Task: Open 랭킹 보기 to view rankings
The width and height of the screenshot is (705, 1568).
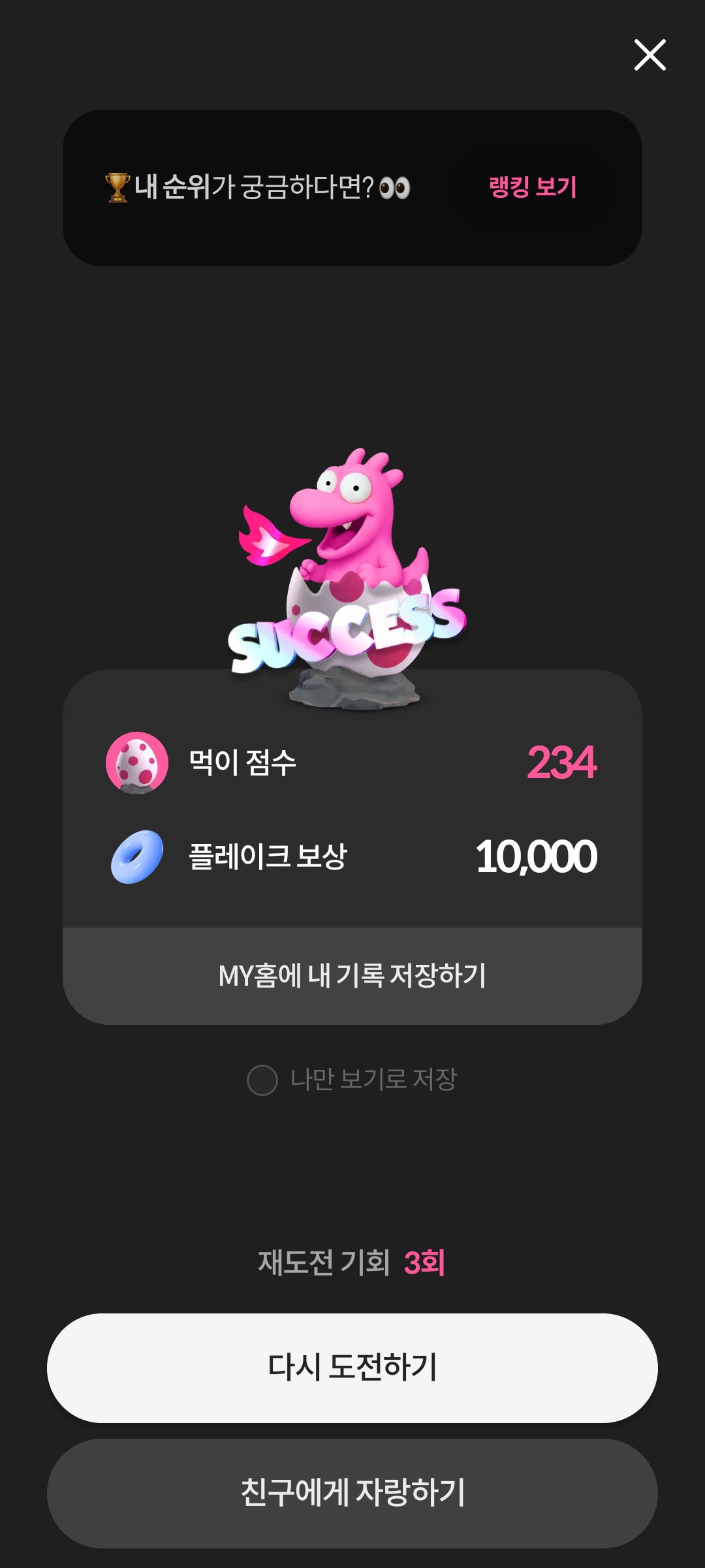Action: coord(533,187)
